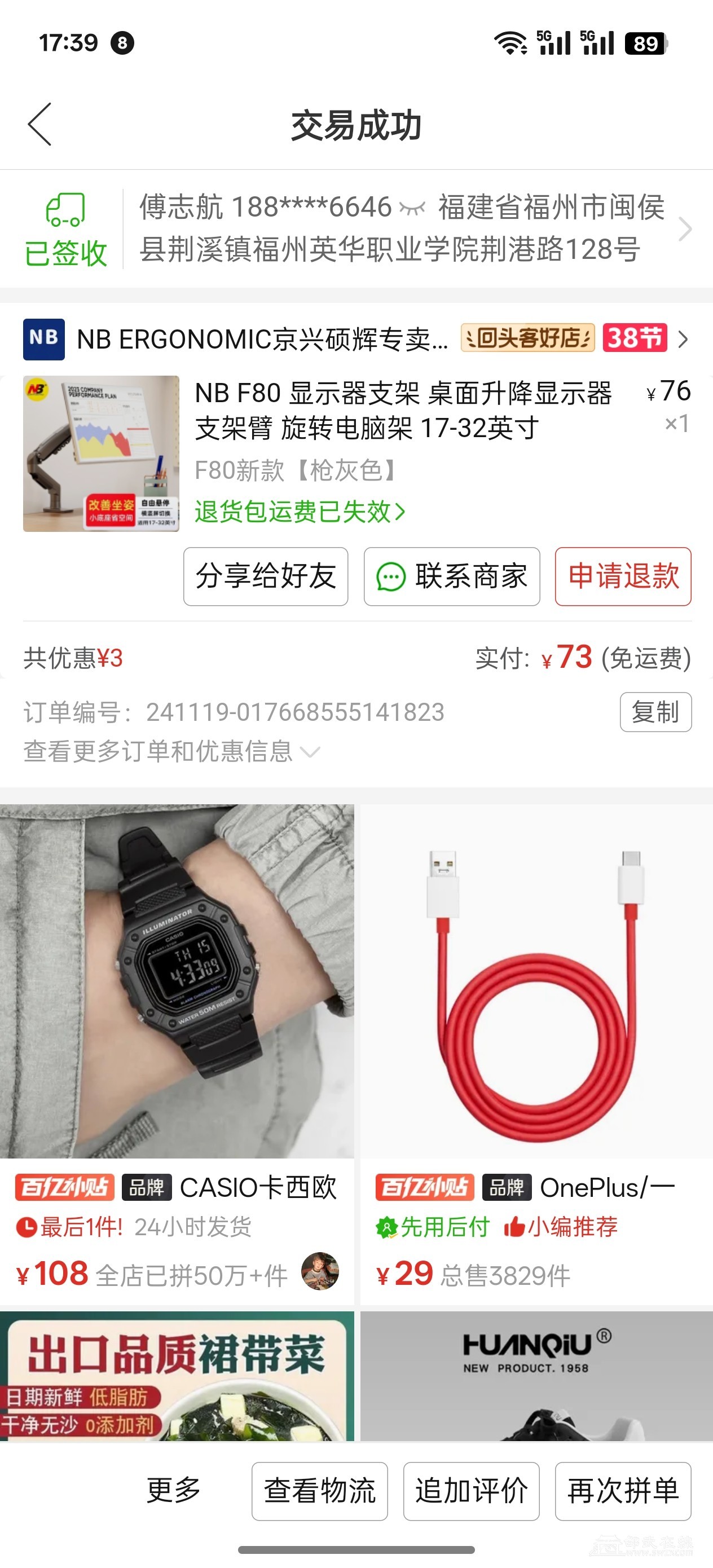Tap 追加评价 to add a review
The height and width of the screenshot is (1568, 713).
pos(471,1491)
